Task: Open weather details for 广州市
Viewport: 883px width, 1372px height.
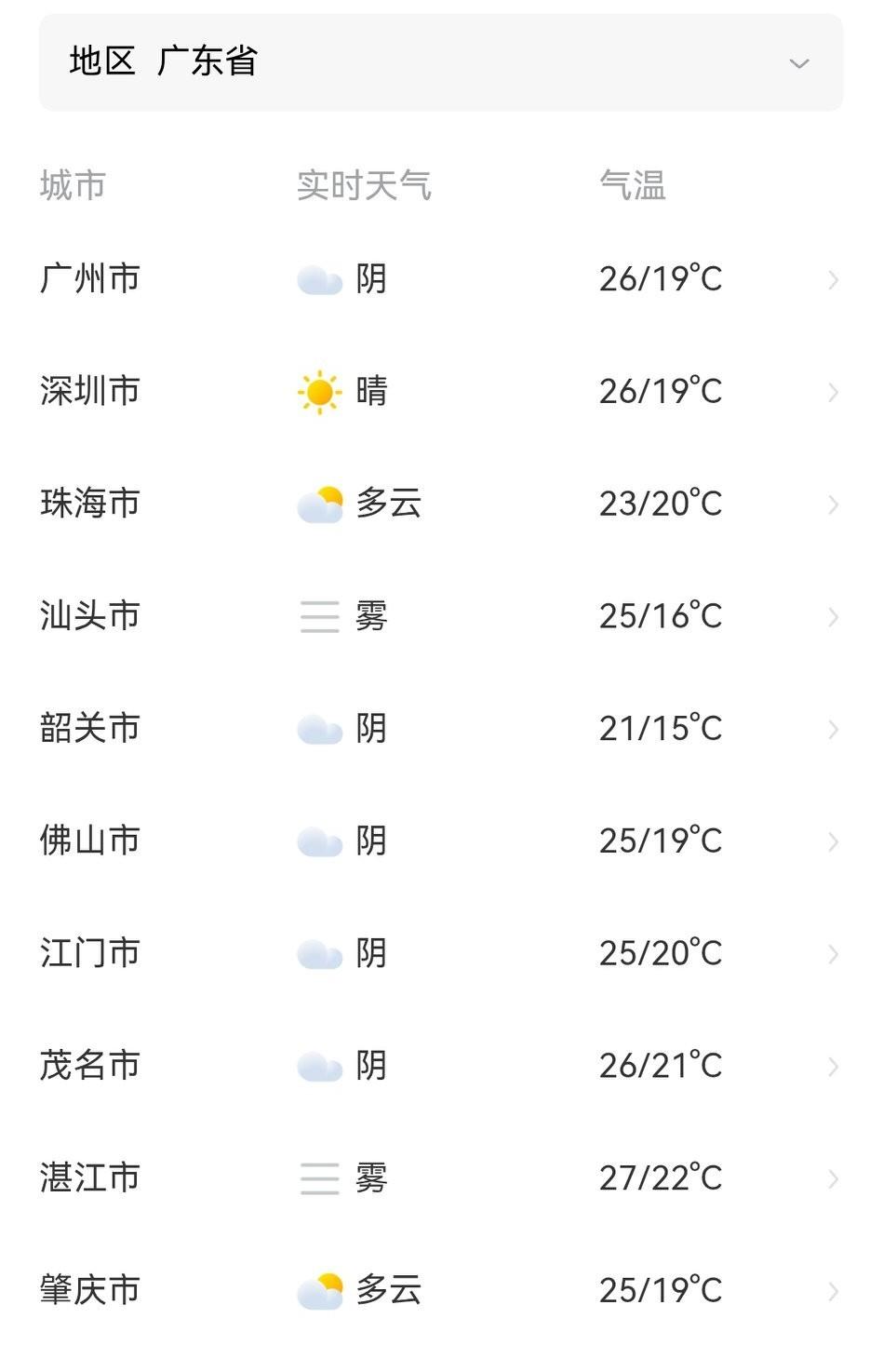Action: coord(440,279)
